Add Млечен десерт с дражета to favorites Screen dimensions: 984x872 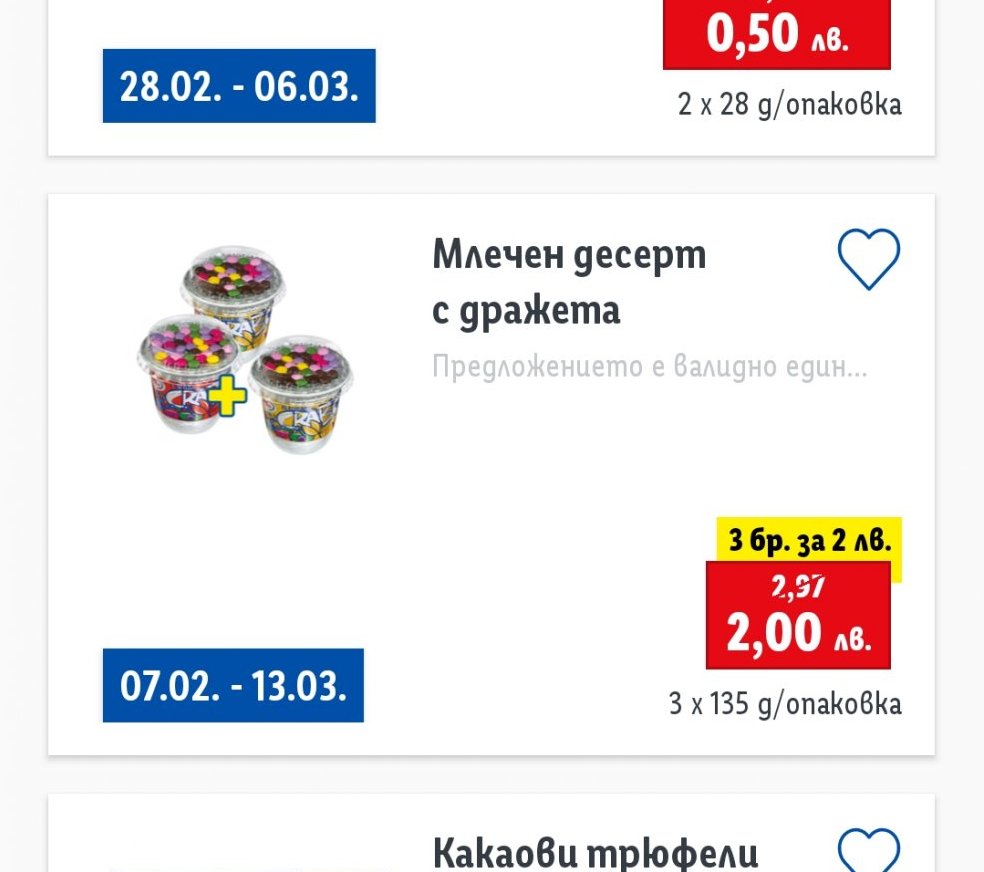point(868,259)
